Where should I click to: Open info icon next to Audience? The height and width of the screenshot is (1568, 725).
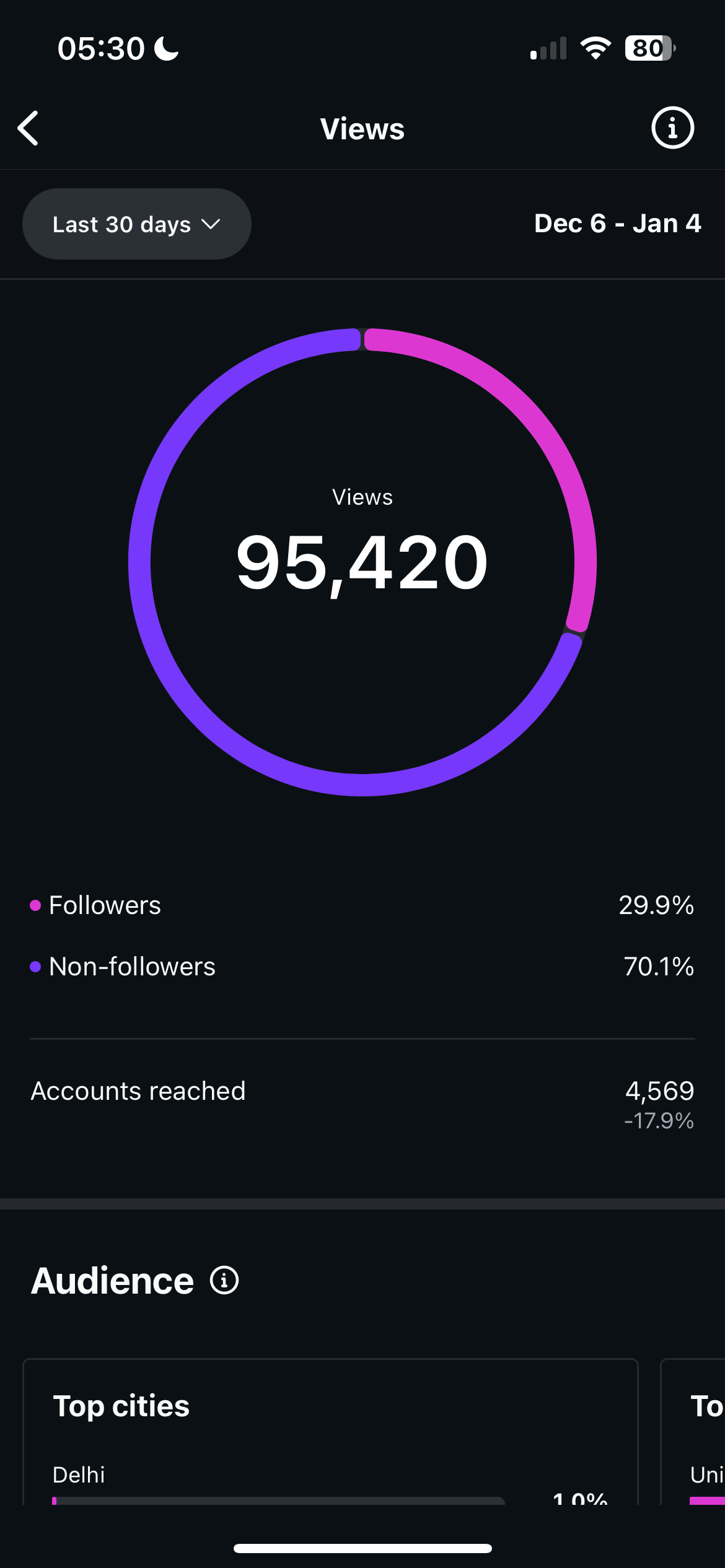224,1280
